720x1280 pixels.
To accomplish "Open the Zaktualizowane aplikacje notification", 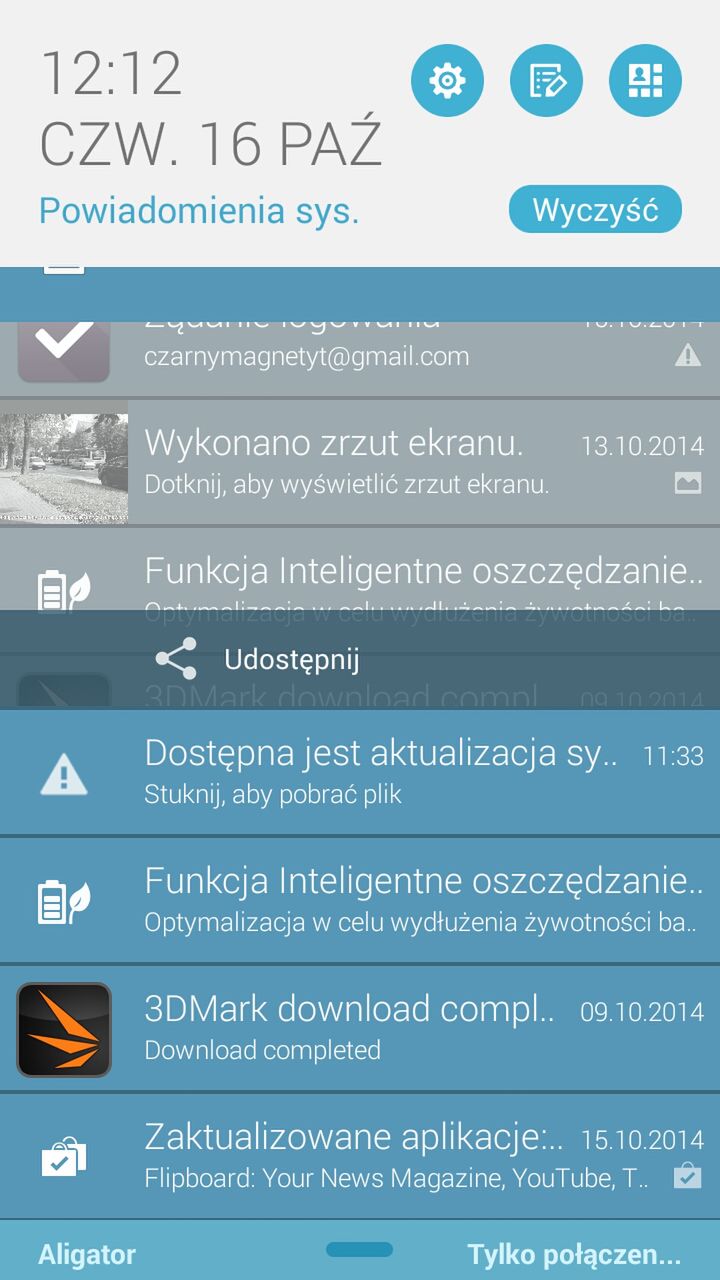I will (x=360, y=1156).
